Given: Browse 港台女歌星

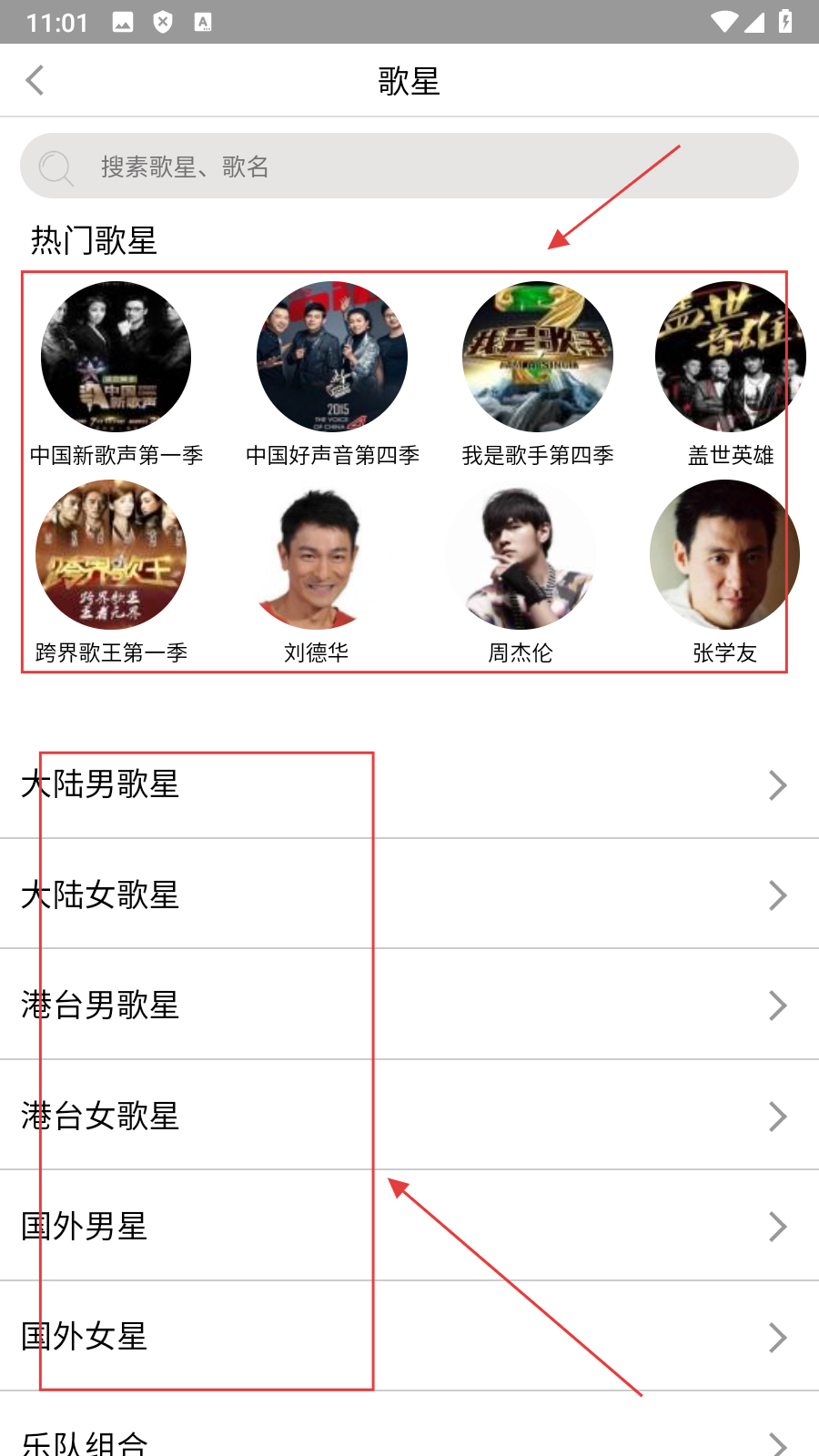Looking at the screenshot, I should click(x=409, y=1116).
